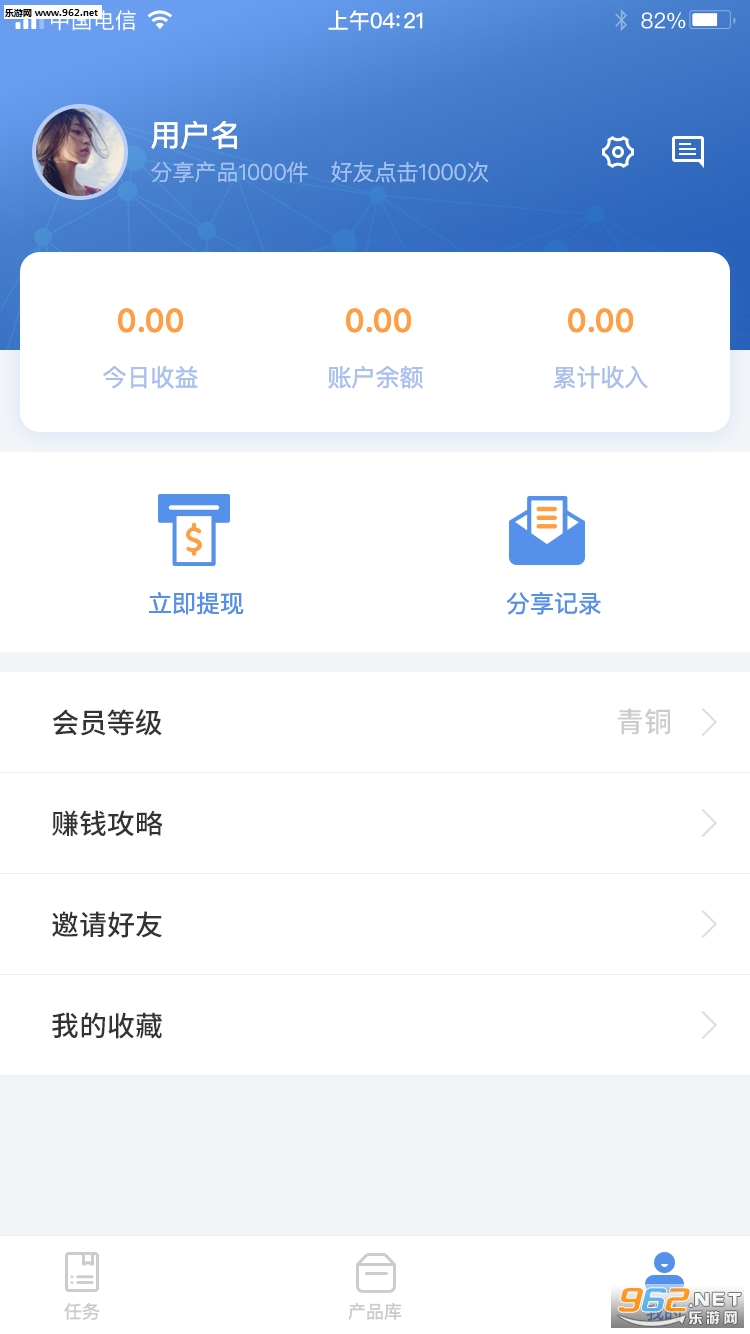Viewport: 750px width, 1334px height.
Task: Switch to the 任务 tab
Action: (82, 1285)
